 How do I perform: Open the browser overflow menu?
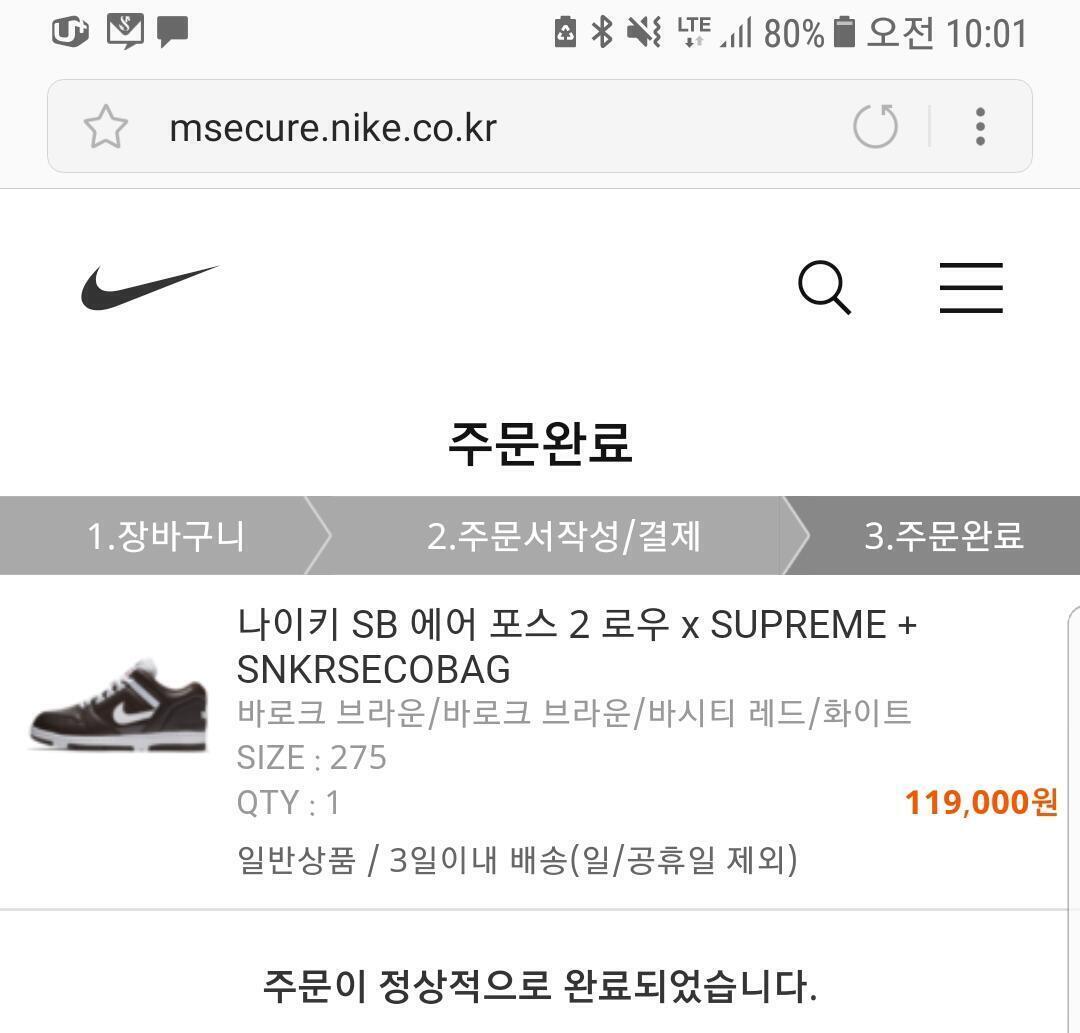pyautogui.click(x=980, y=127)
